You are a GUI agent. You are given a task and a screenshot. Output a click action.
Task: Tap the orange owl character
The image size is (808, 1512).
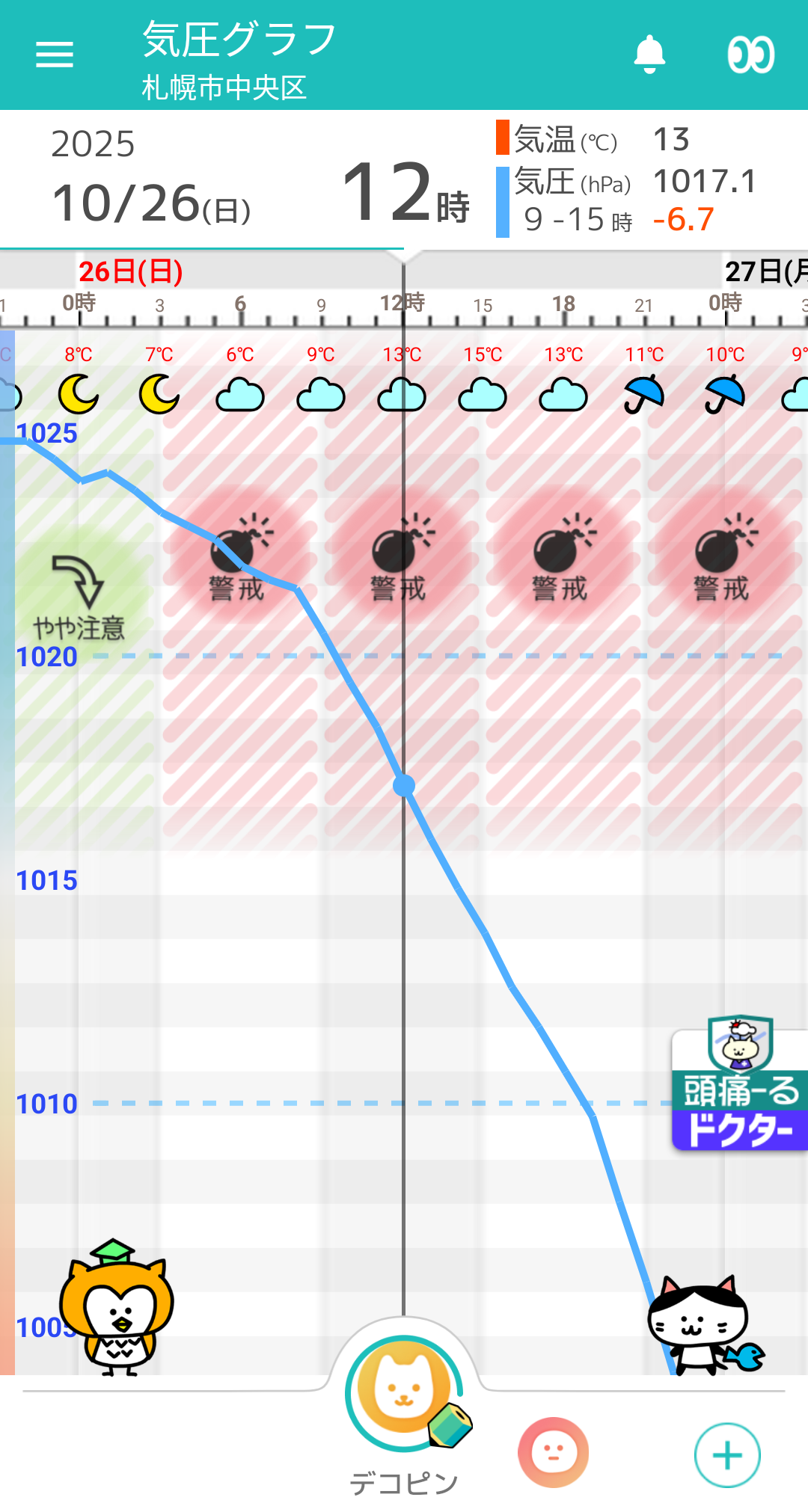point(116,1307)
